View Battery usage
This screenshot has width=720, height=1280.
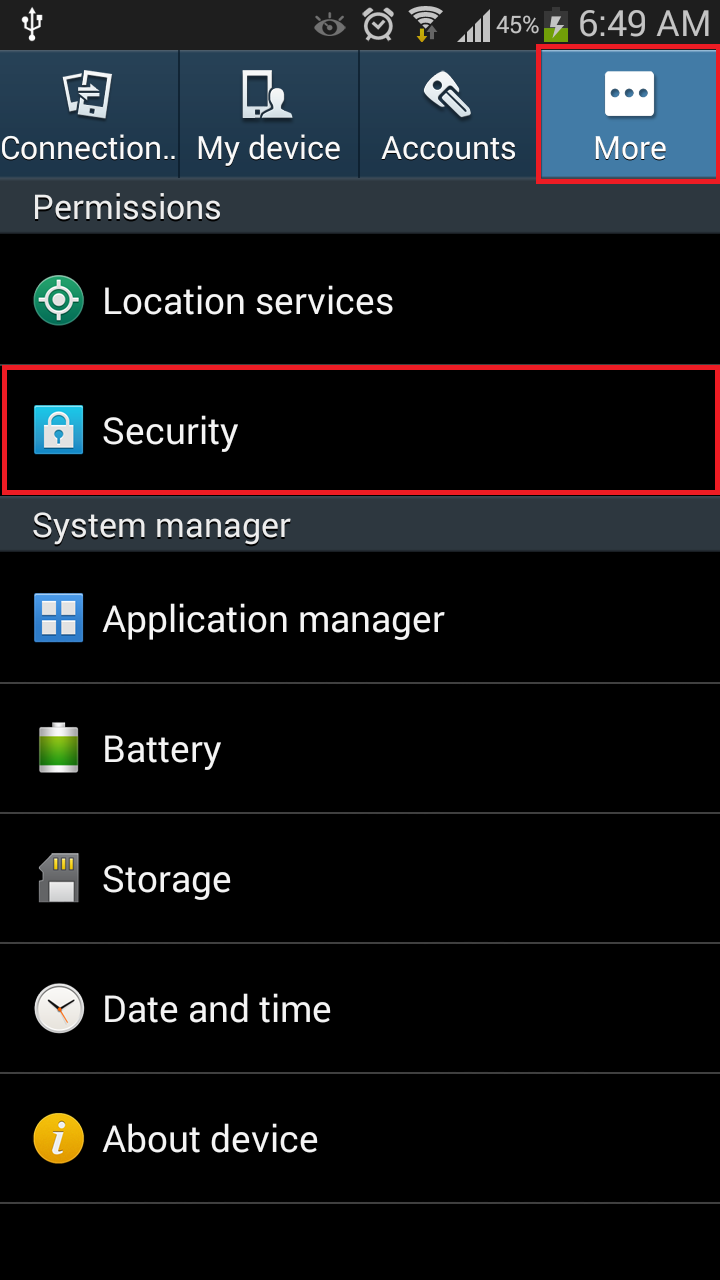pyautogui.click(x=360, y=749)
